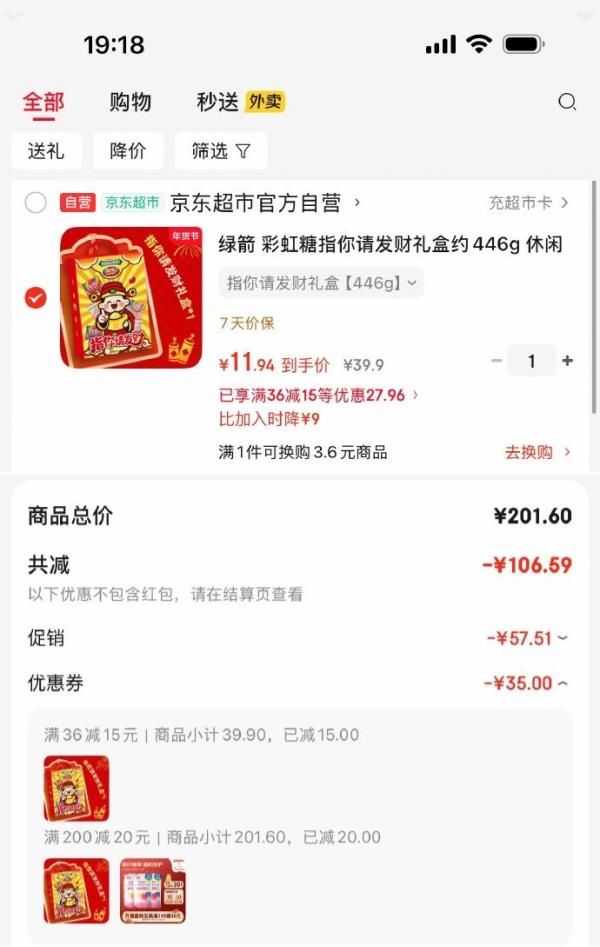
Task: Change the 指你请发财礼盒【446g】 specification
Action: (x=321, y=283)
